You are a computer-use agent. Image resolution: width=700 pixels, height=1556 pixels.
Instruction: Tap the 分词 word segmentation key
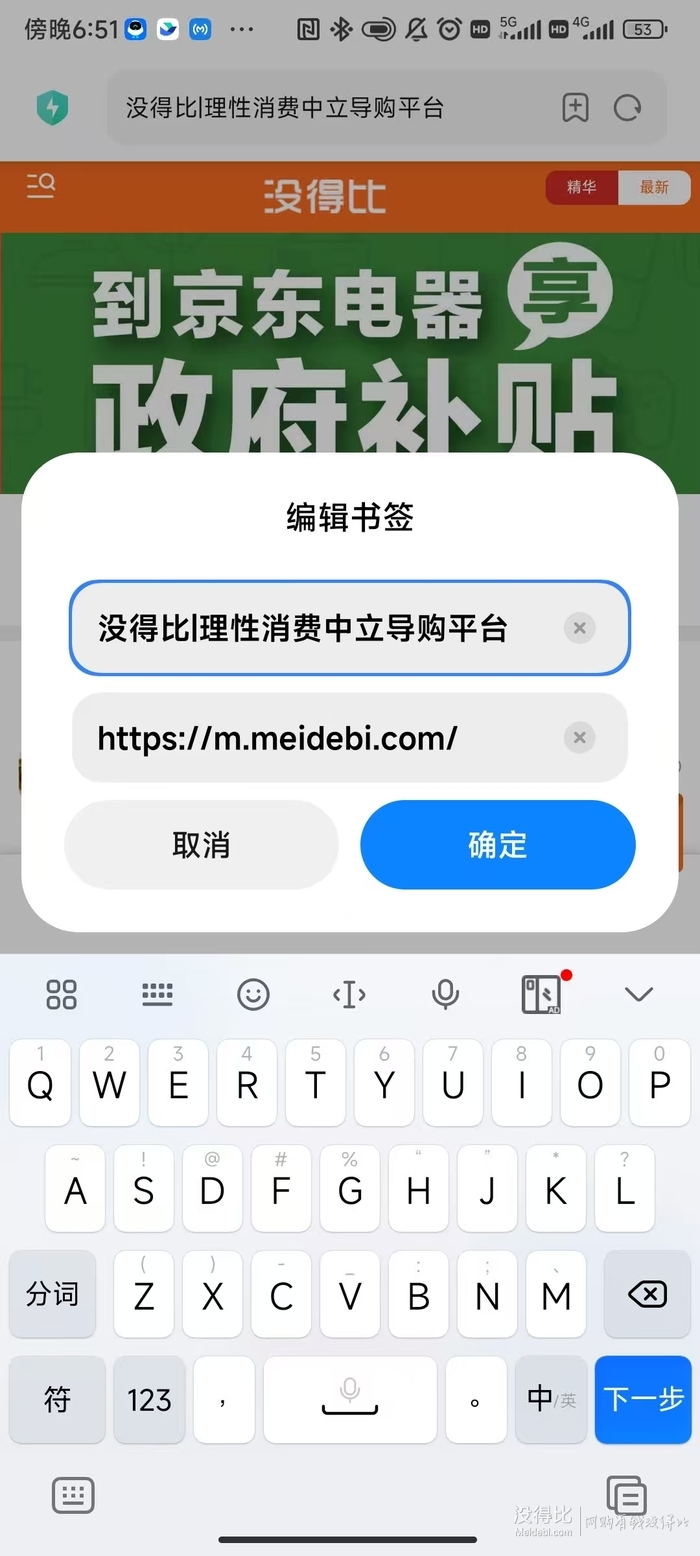point(52,1295)
